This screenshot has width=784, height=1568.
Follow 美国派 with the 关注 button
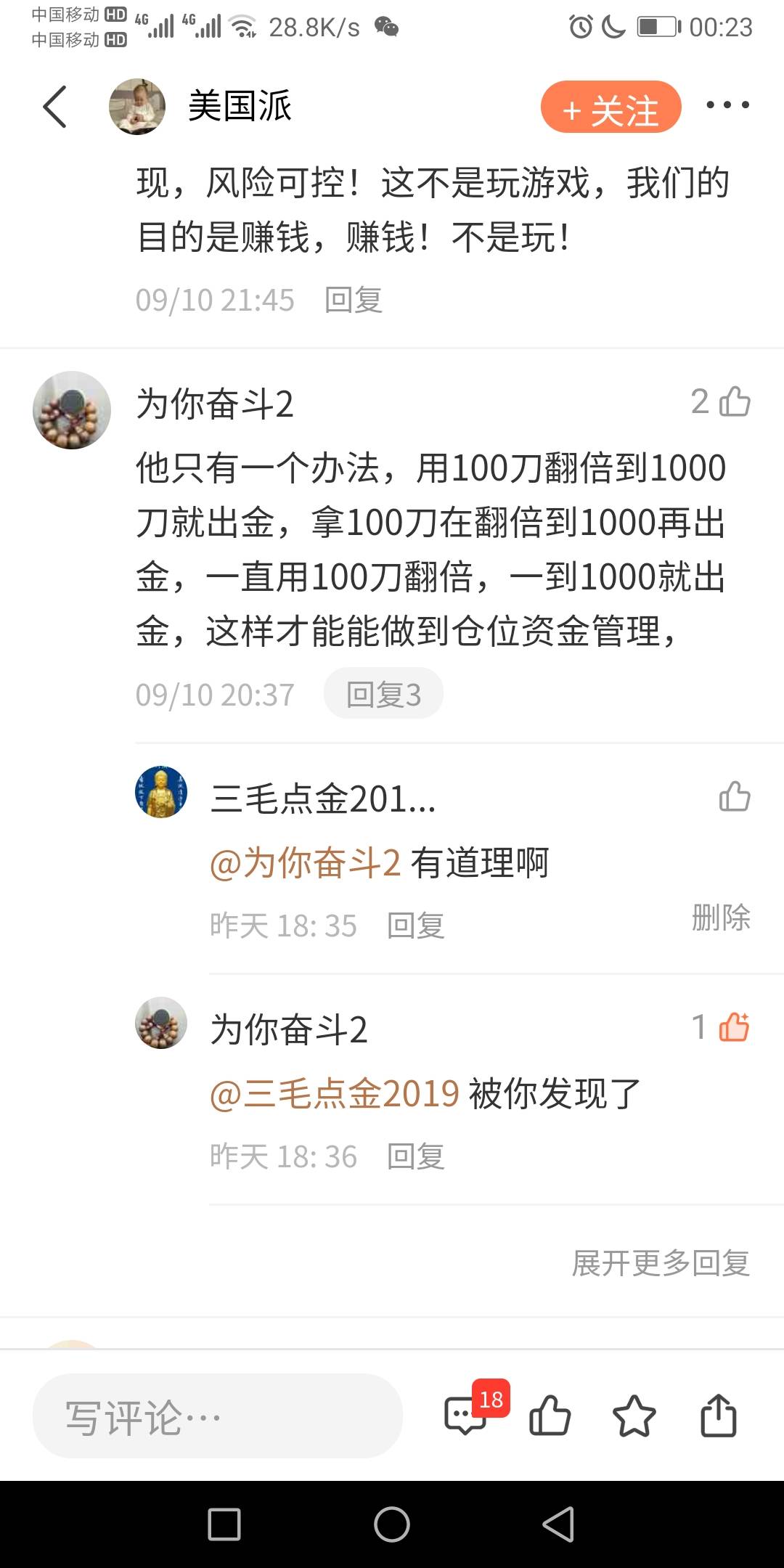click(x=611, y=107)
